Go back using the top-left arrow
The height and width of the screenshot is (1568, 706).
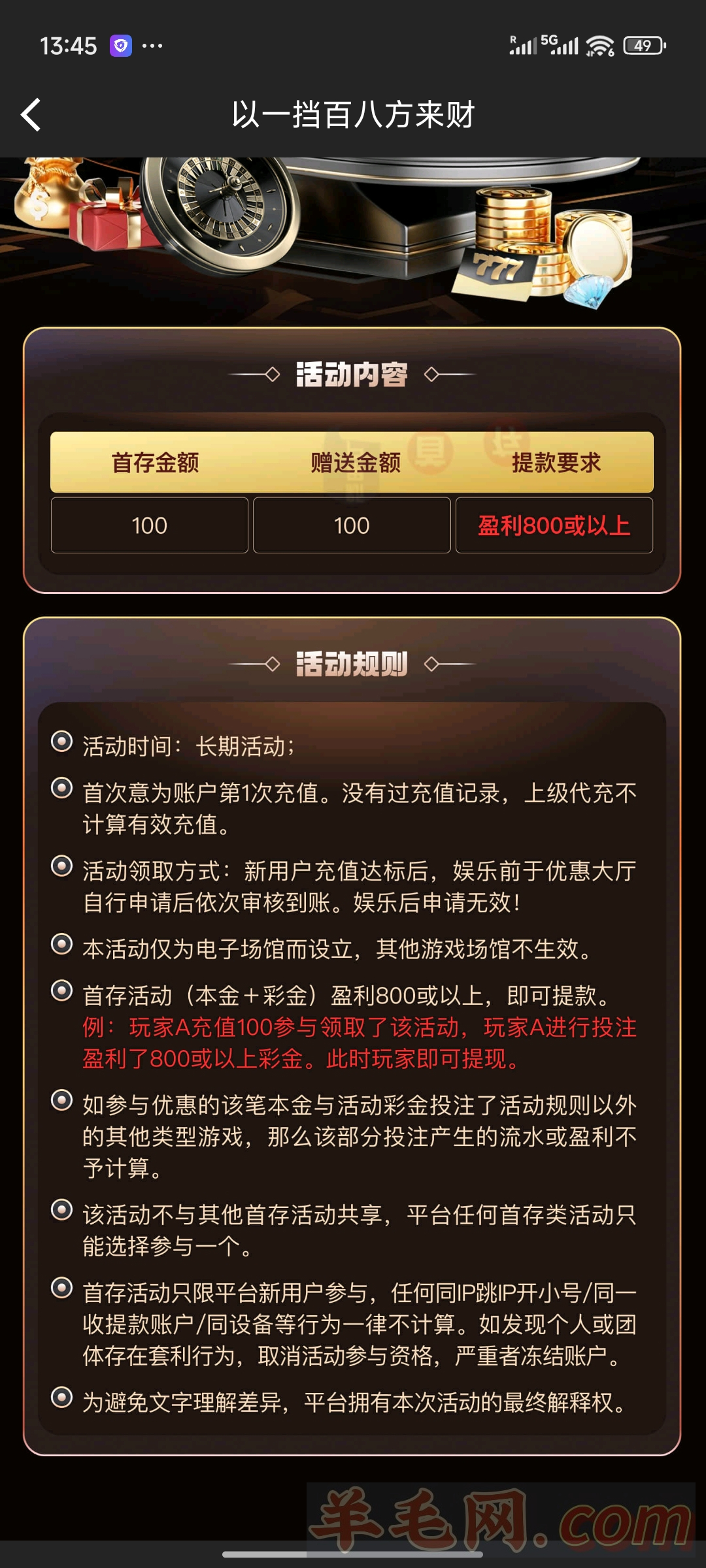click(31, 115)
